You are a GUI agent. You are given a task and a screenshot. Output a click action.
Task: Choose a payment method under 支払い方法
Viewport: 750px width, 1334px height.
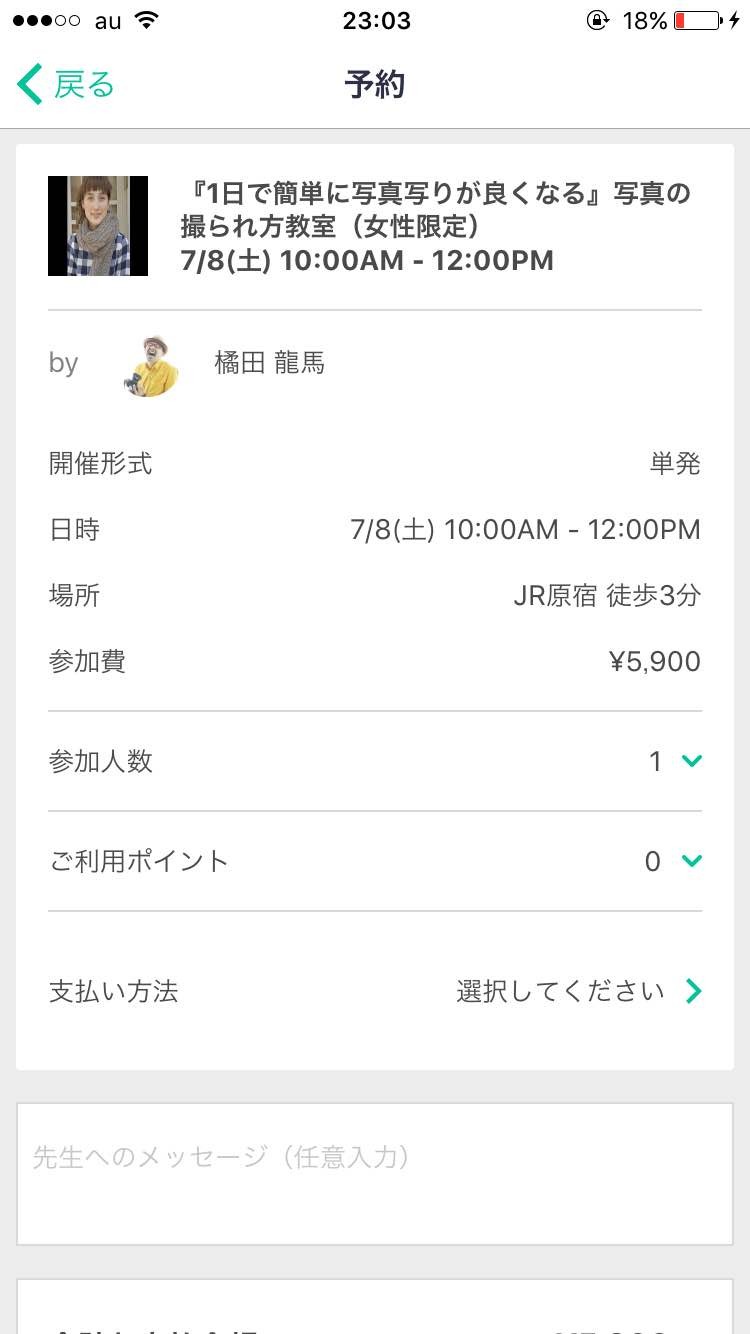click(578, 991)
